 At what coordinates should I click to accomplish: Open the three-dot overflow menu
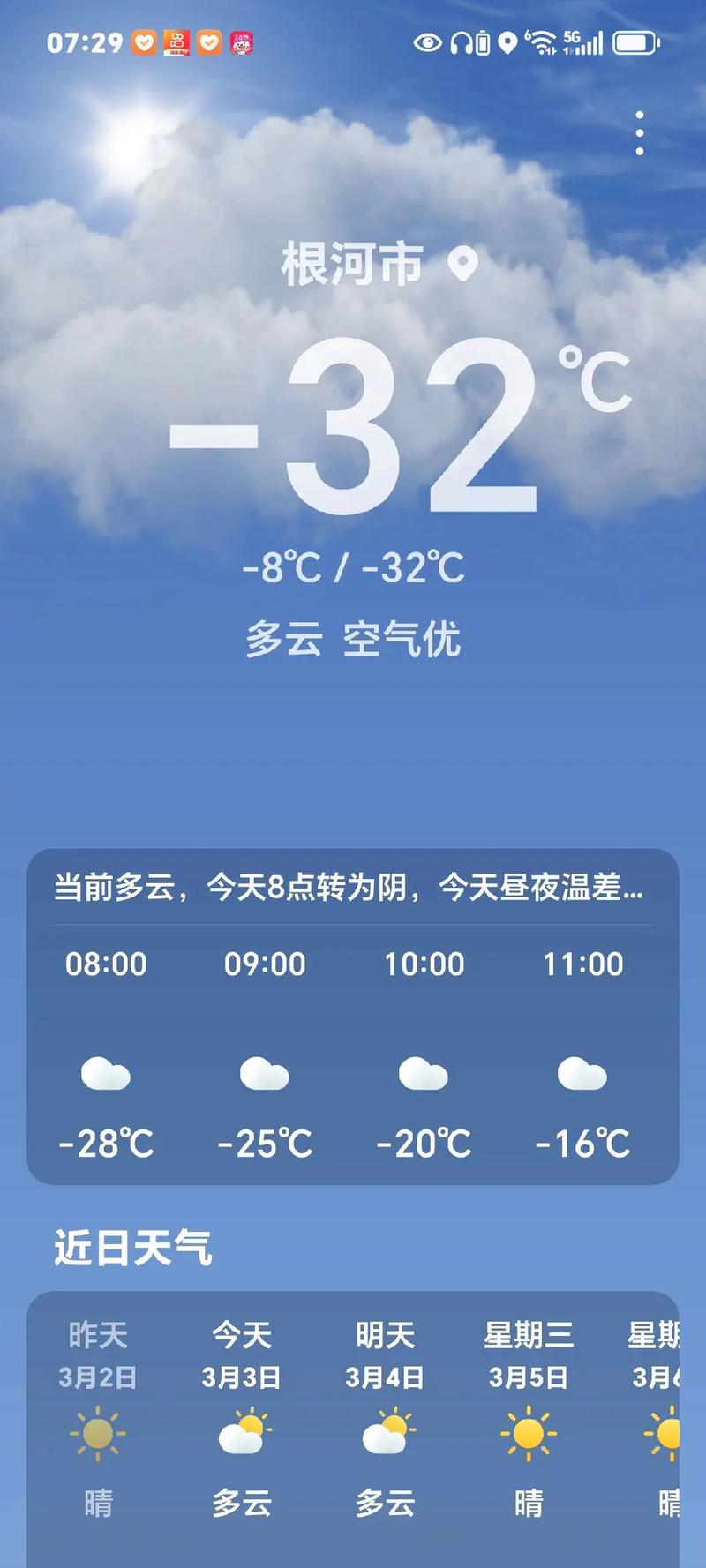[x=639, y=131]
